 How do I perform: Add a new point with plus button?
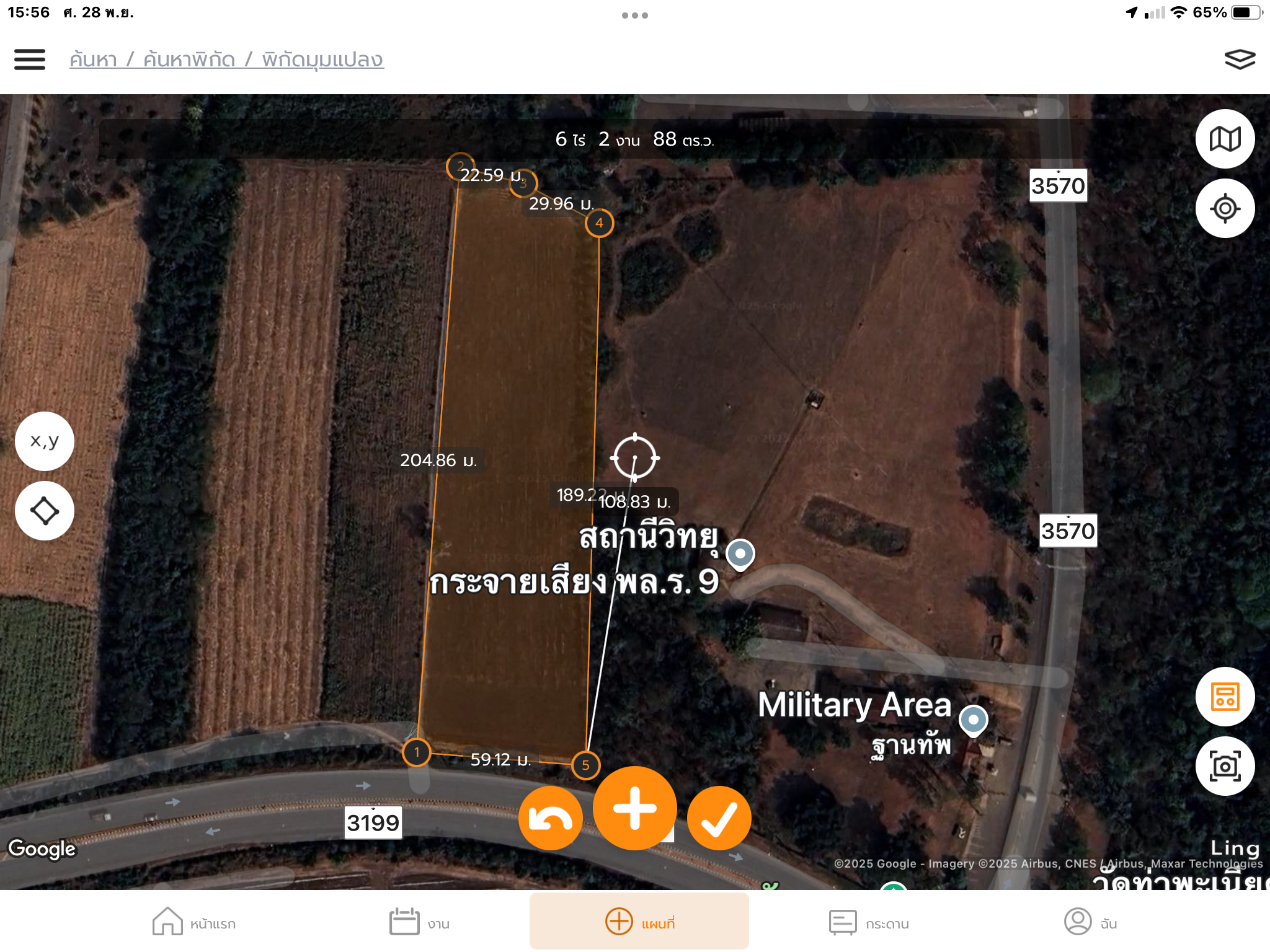(x=634, y=808)
